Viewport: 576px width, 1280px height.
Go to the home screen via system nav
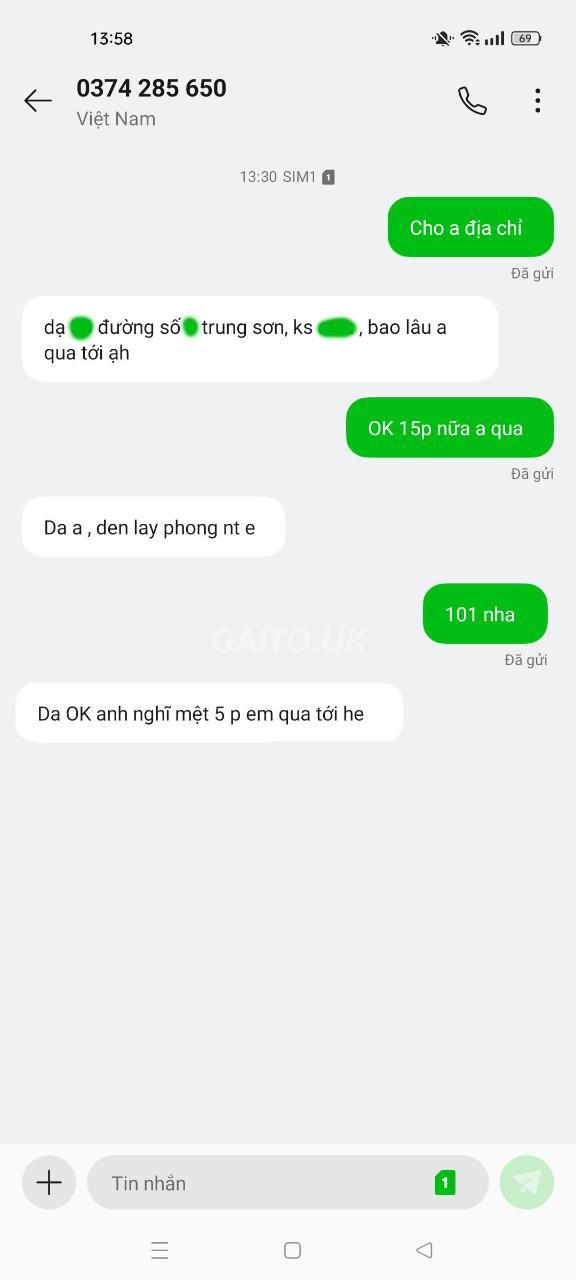click(x=292, y=1250)
